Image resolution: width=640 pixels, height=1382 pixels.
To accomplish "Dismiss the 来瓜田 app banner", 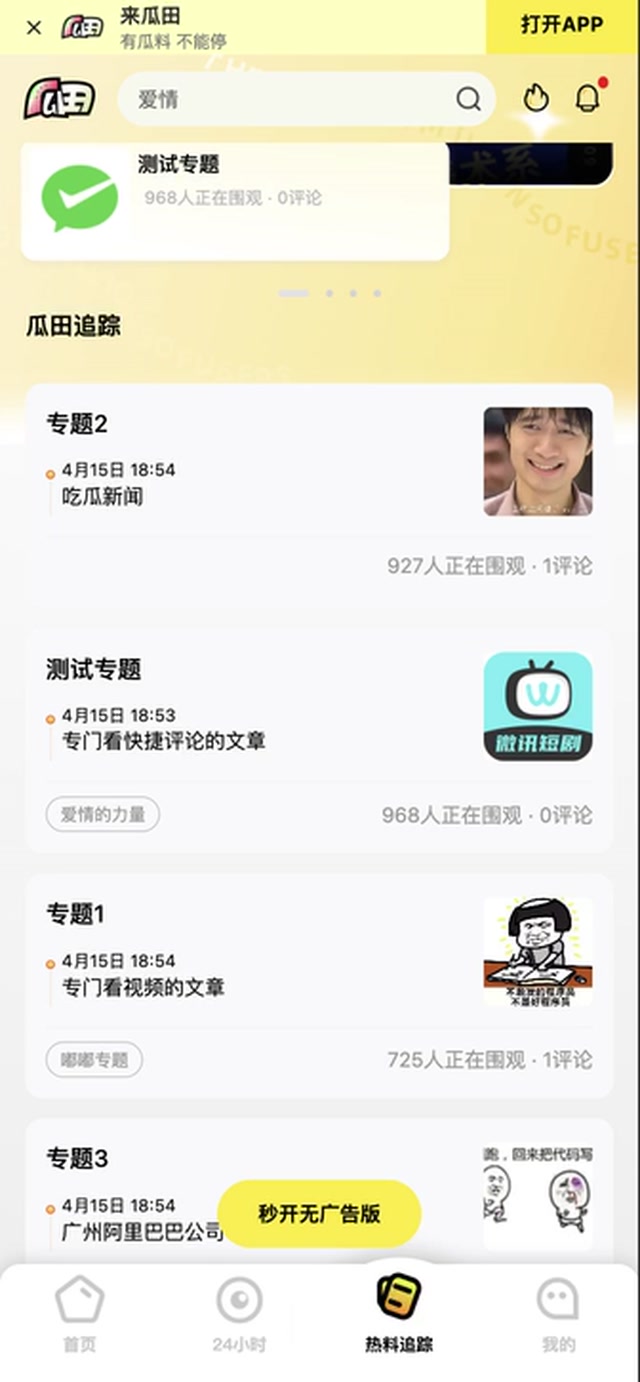I will [x=34, y=28].
